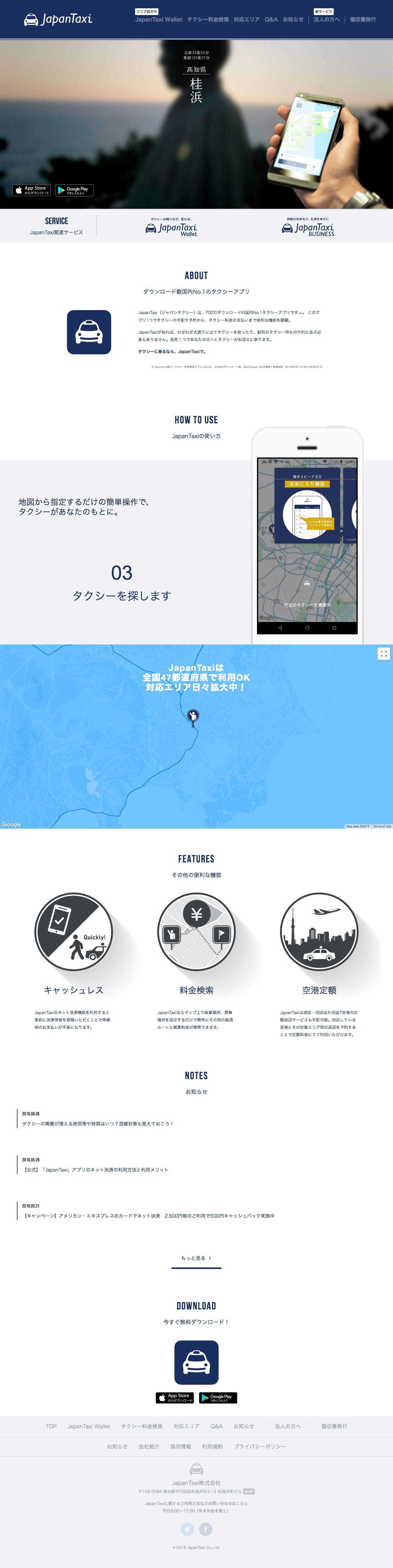
Task: Open Q&A in the top navigation
Action: (271, 19)
